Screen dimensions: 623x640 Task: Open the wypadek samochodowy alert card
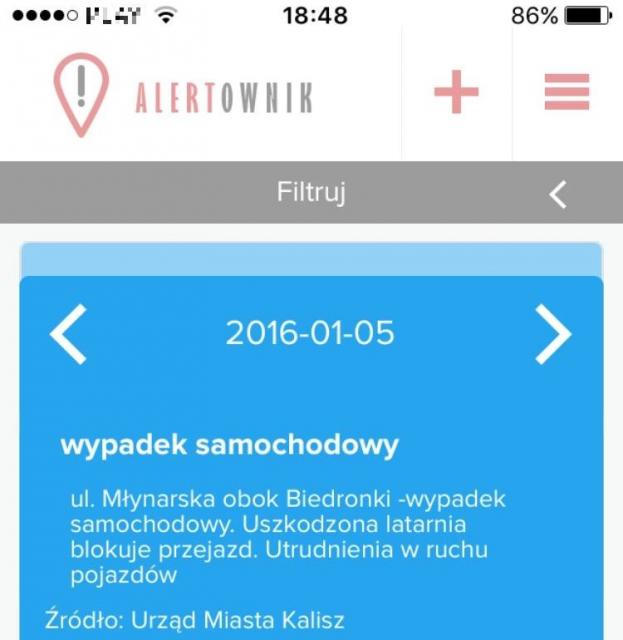tap(229, 445)
